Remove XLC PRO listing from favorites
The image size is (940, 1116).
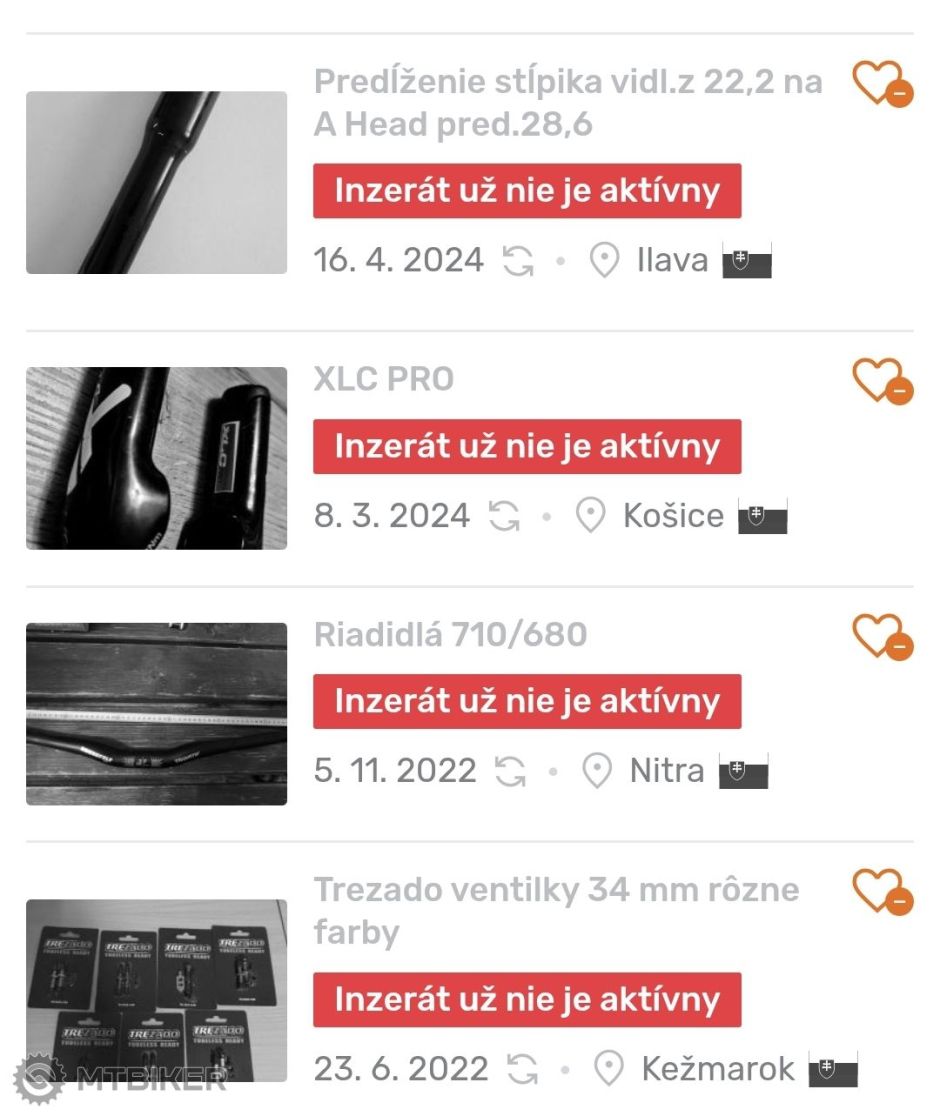coord(882,381)
